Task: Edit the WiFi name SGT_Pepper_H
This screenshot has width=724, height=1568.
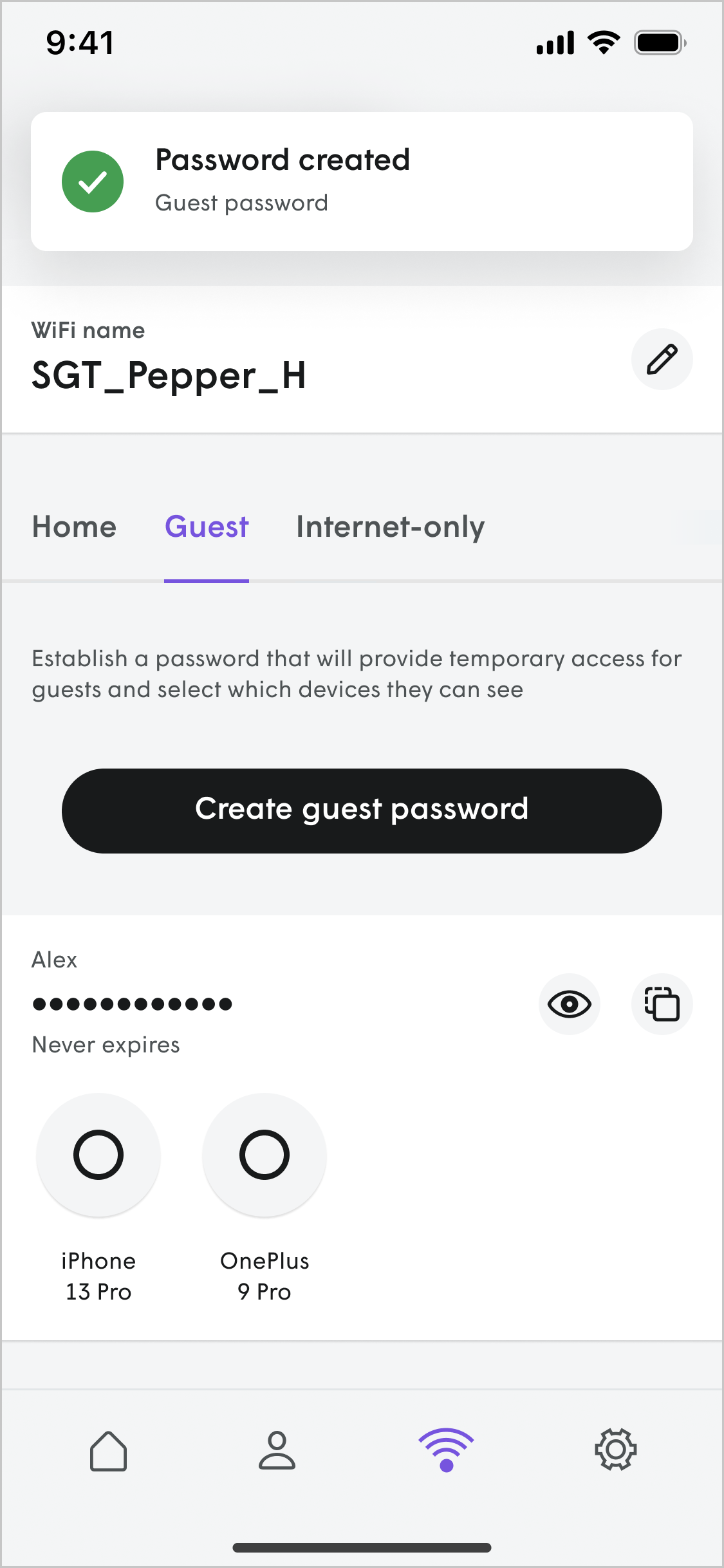Action: pyautogui.click(x=662, y=359)
